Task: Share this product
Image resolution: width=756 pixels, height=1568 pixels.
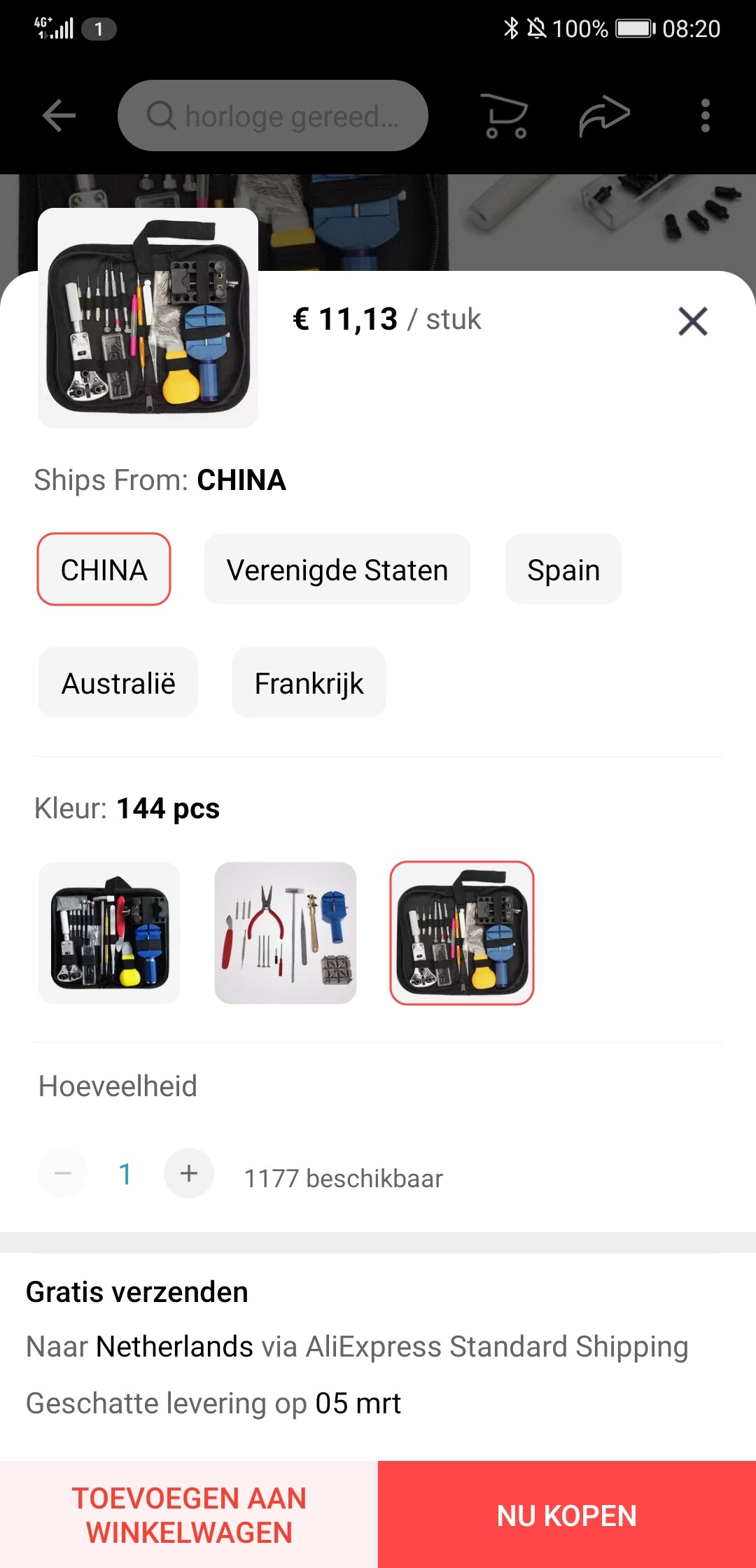Action: coord(605,115)
